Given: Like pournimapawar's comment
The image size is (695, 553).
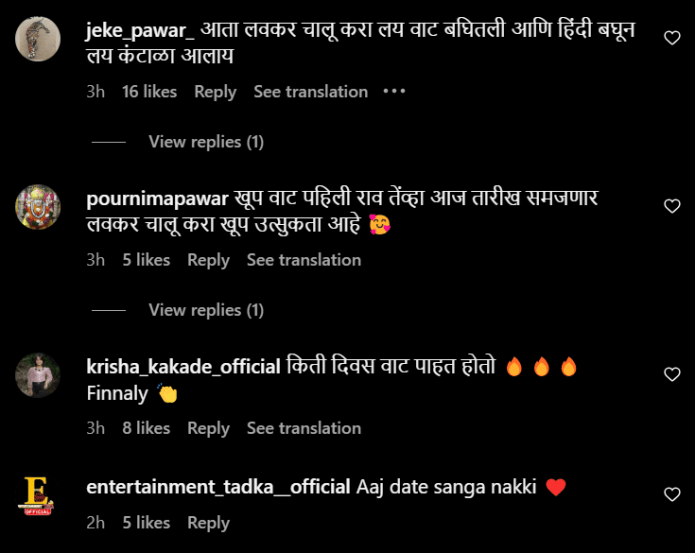Looking at the screenshot, I should 673,206.
